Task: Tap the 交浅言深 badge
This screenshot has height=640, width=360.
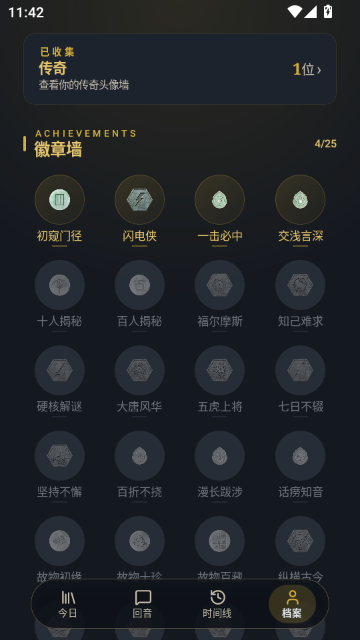Action: click(x=300, y=211)
